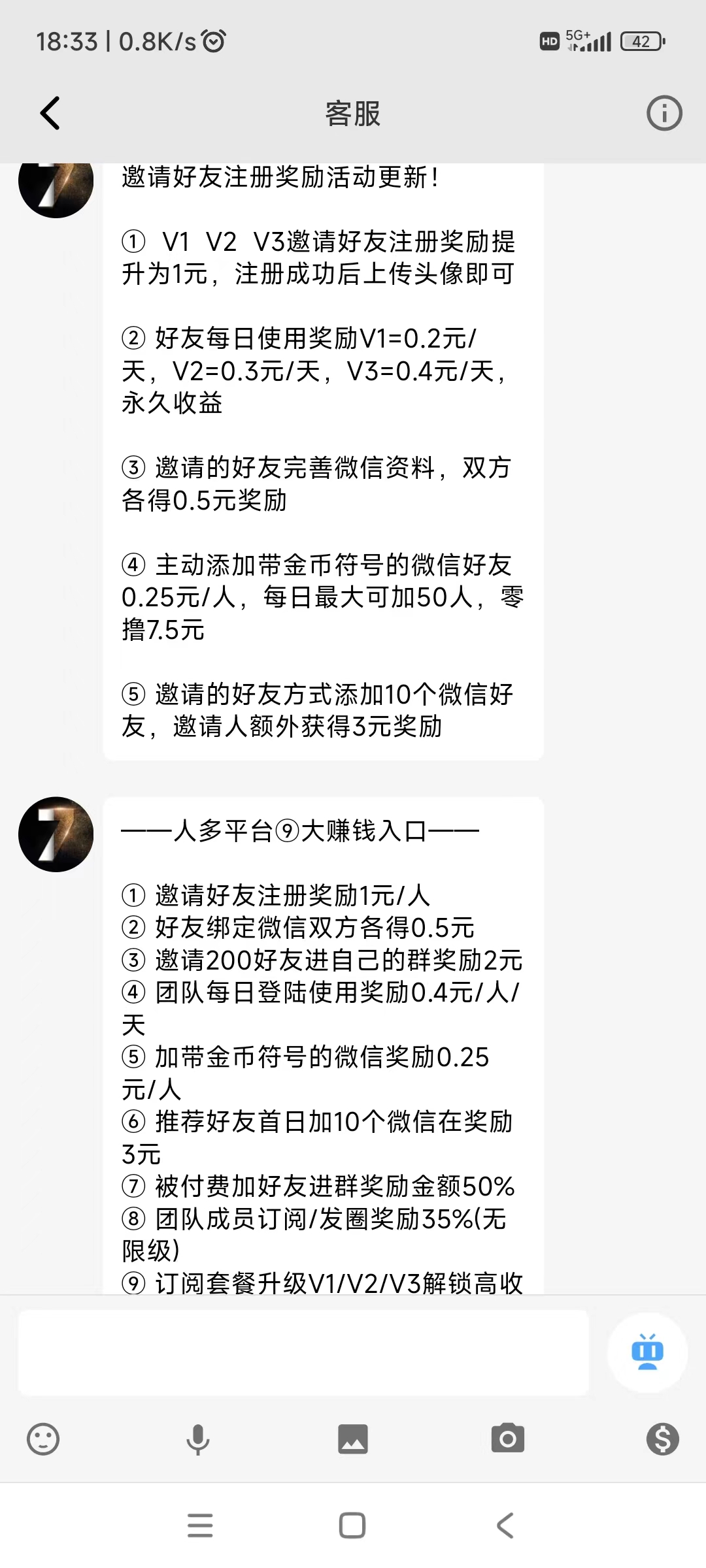The height and width of the screenshot is (1568, 706).
Task: Open the camera to take a photo
Action: coord(508,1439)
